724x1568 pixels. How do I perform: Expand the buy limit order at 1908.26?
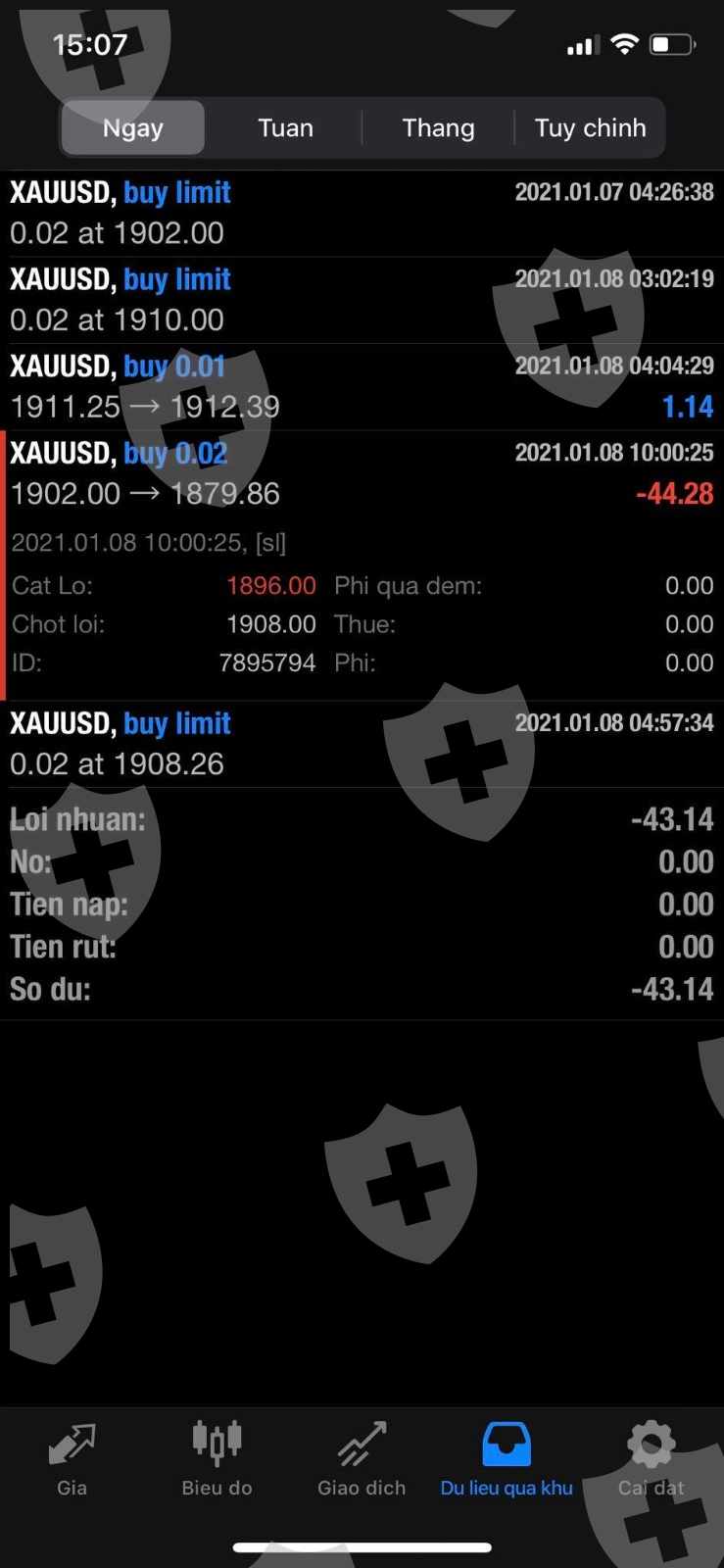[362, 744]
